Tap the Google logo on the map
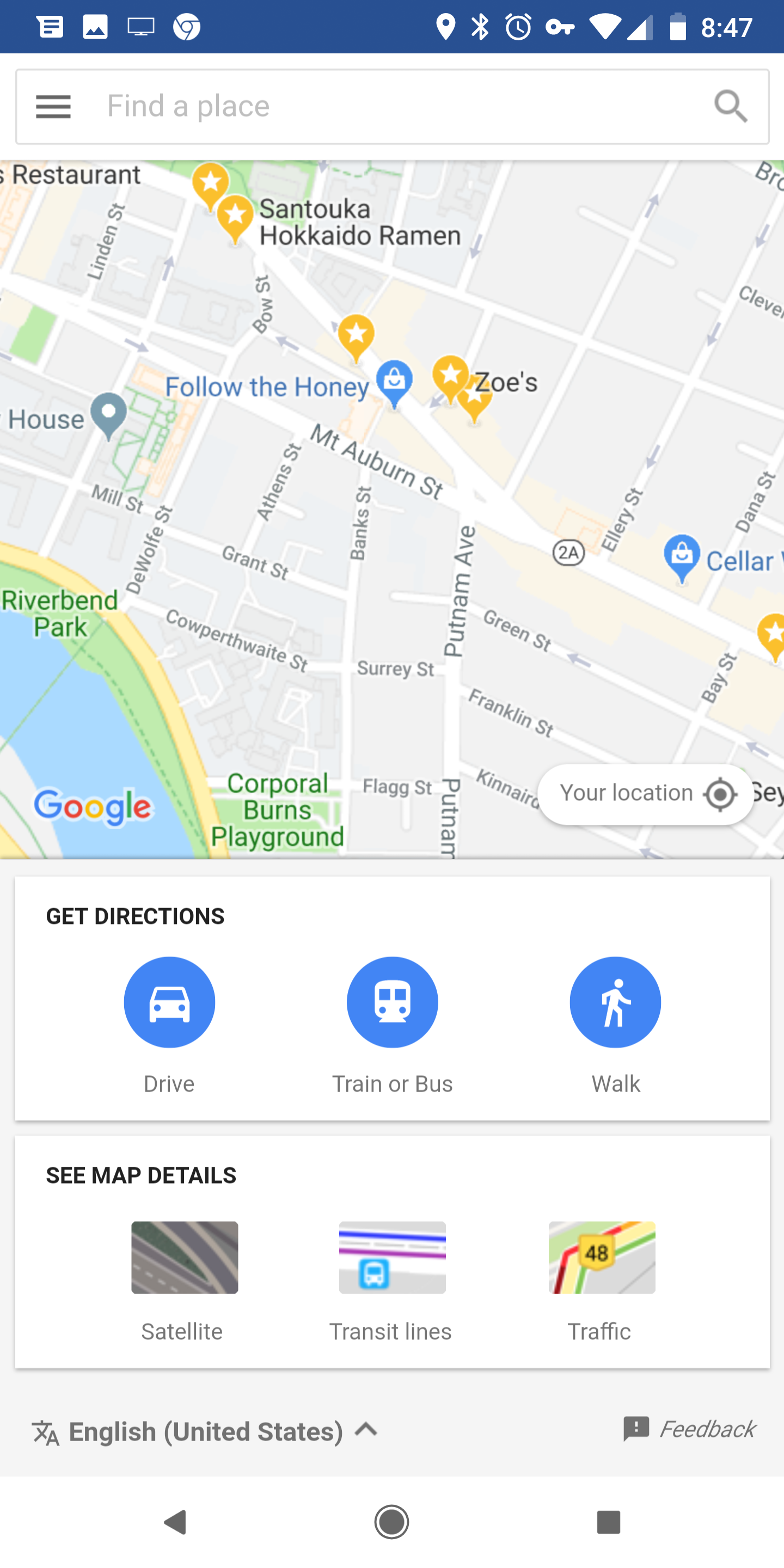Image resolution: width=784 pixels, height=1568 pixels. click(93, 807)
